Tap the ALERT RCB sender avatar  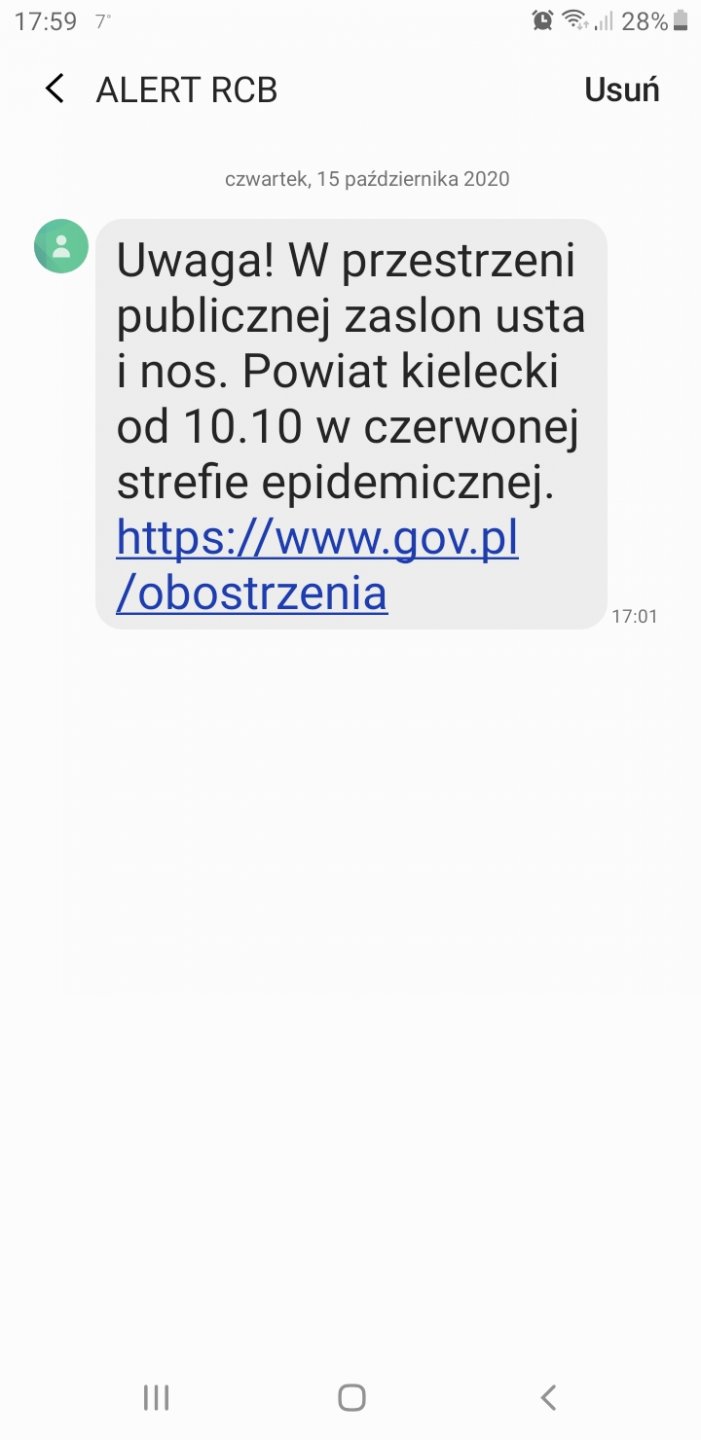coord(61,246)
